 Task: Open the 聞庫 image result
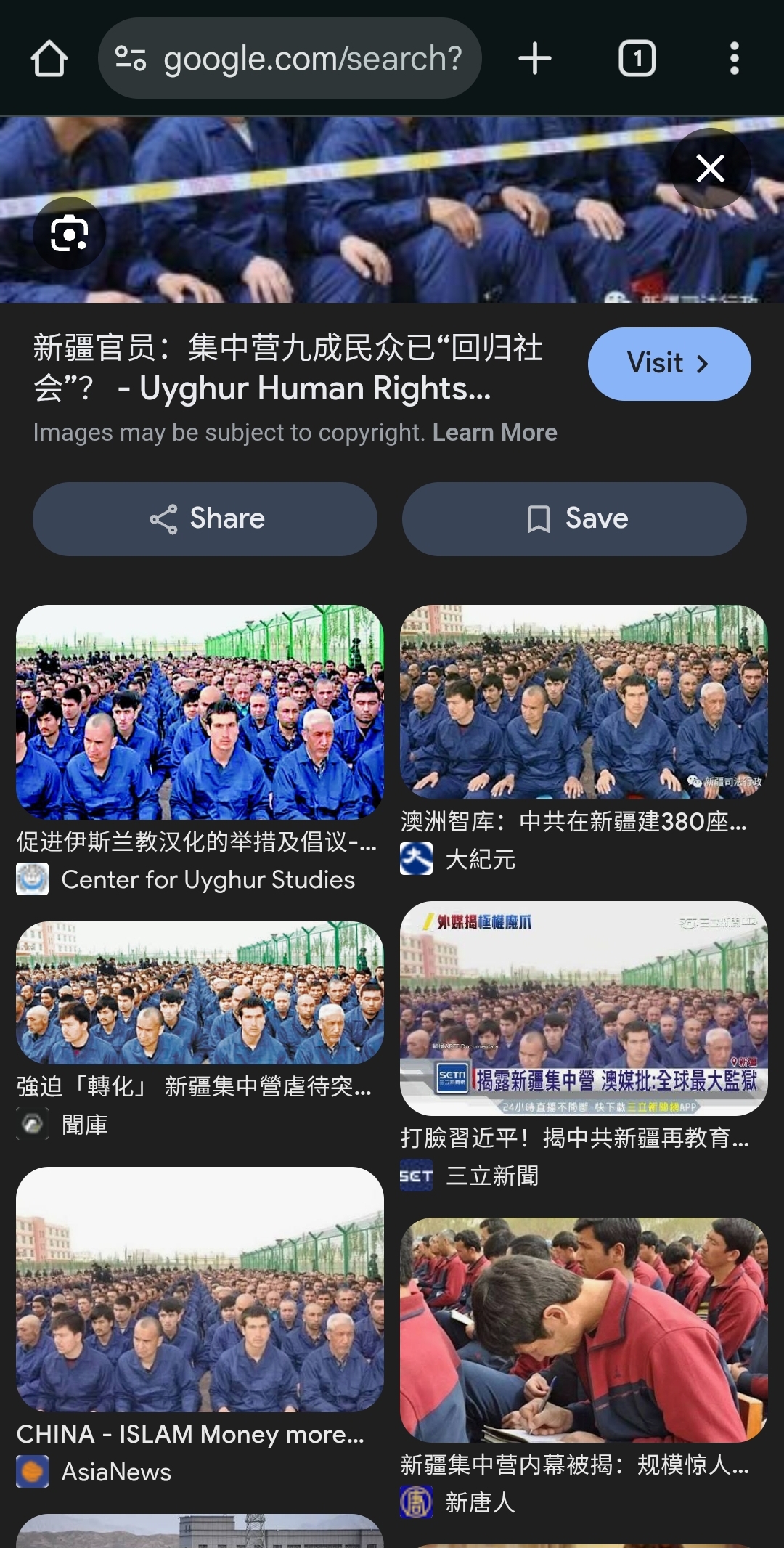pos(200,993)
